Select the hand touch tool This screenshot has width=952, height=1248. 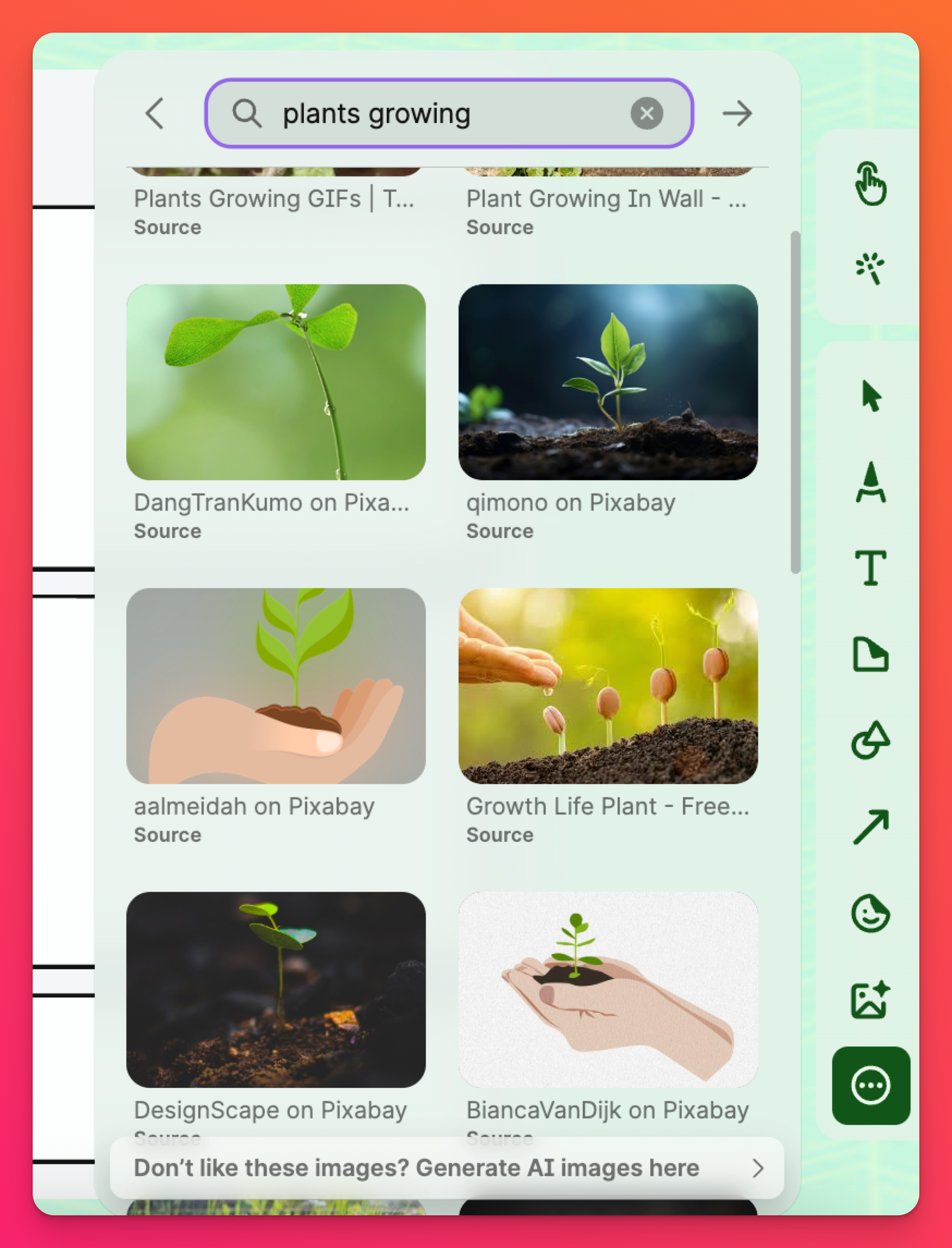tap(870, 183)
